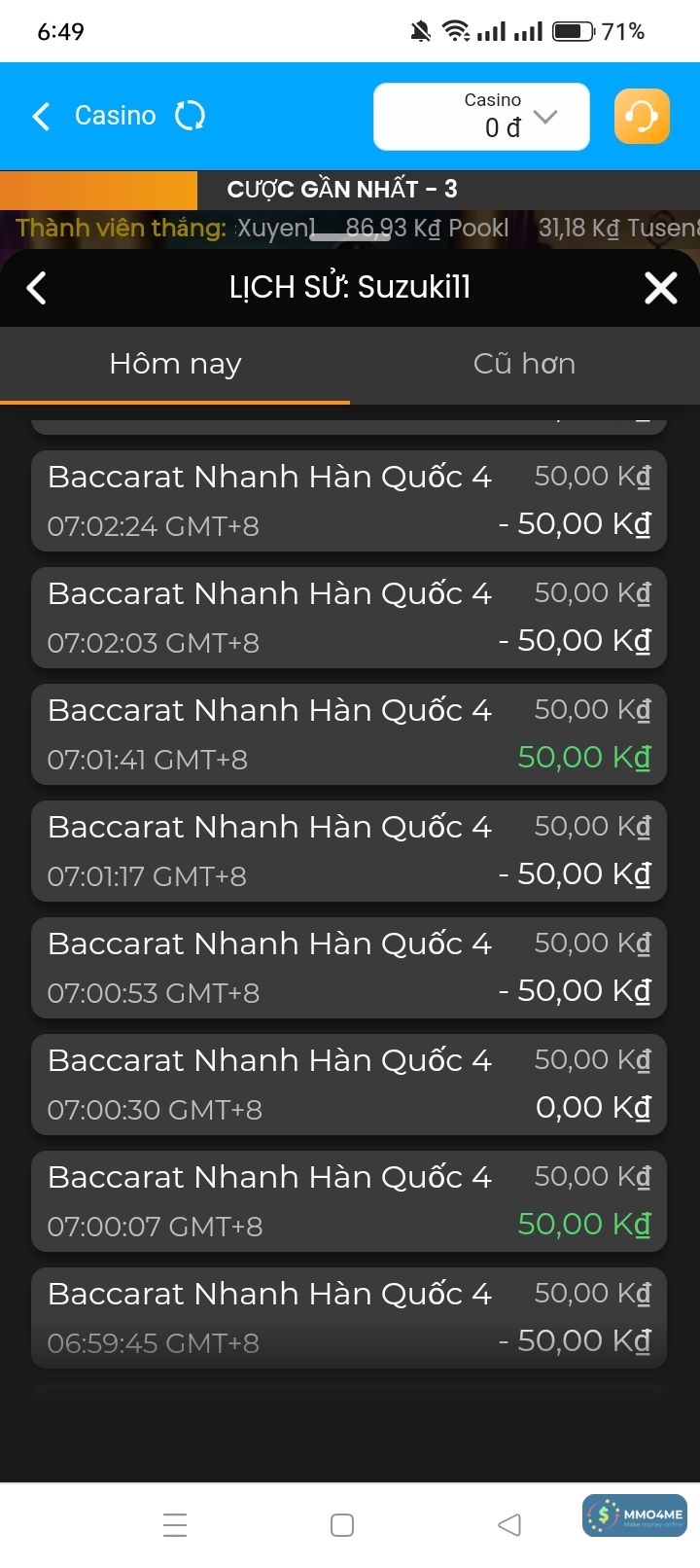View the winning bet at 07:01:41
Viewport: 700px width, 1568px height.
pyautogui.click(x=349, y=734)
